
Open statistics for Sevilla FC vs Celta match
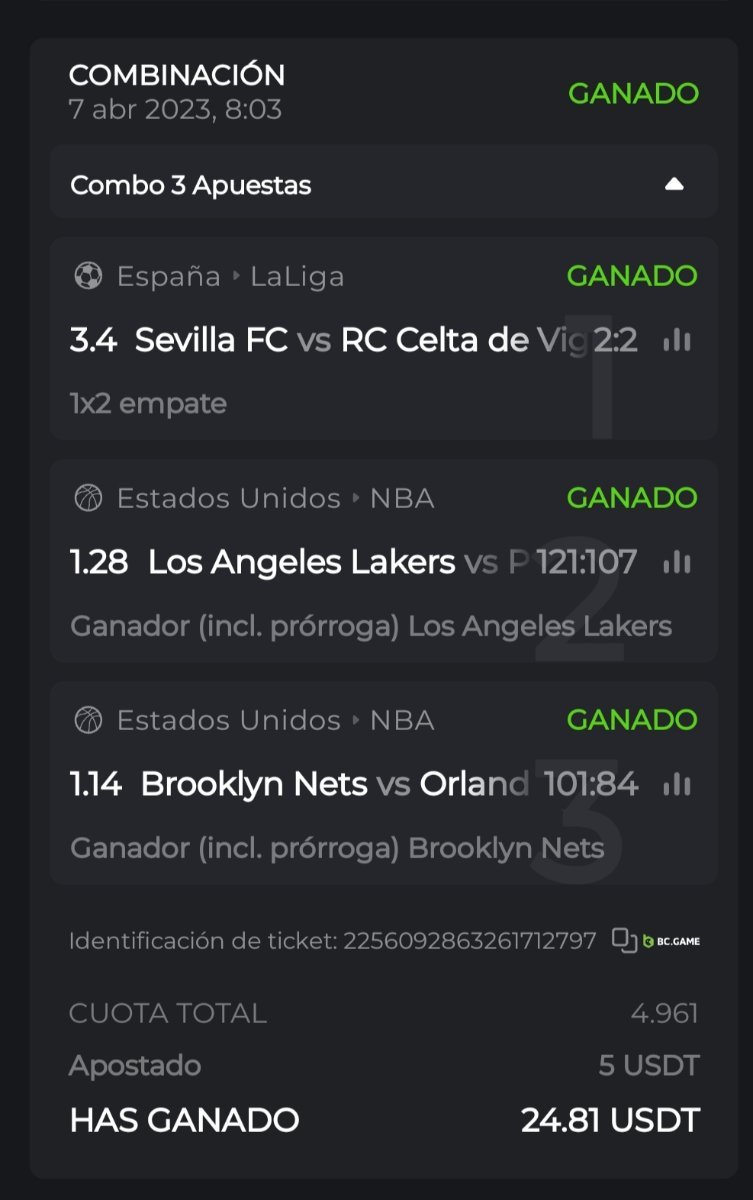point(677,341)
